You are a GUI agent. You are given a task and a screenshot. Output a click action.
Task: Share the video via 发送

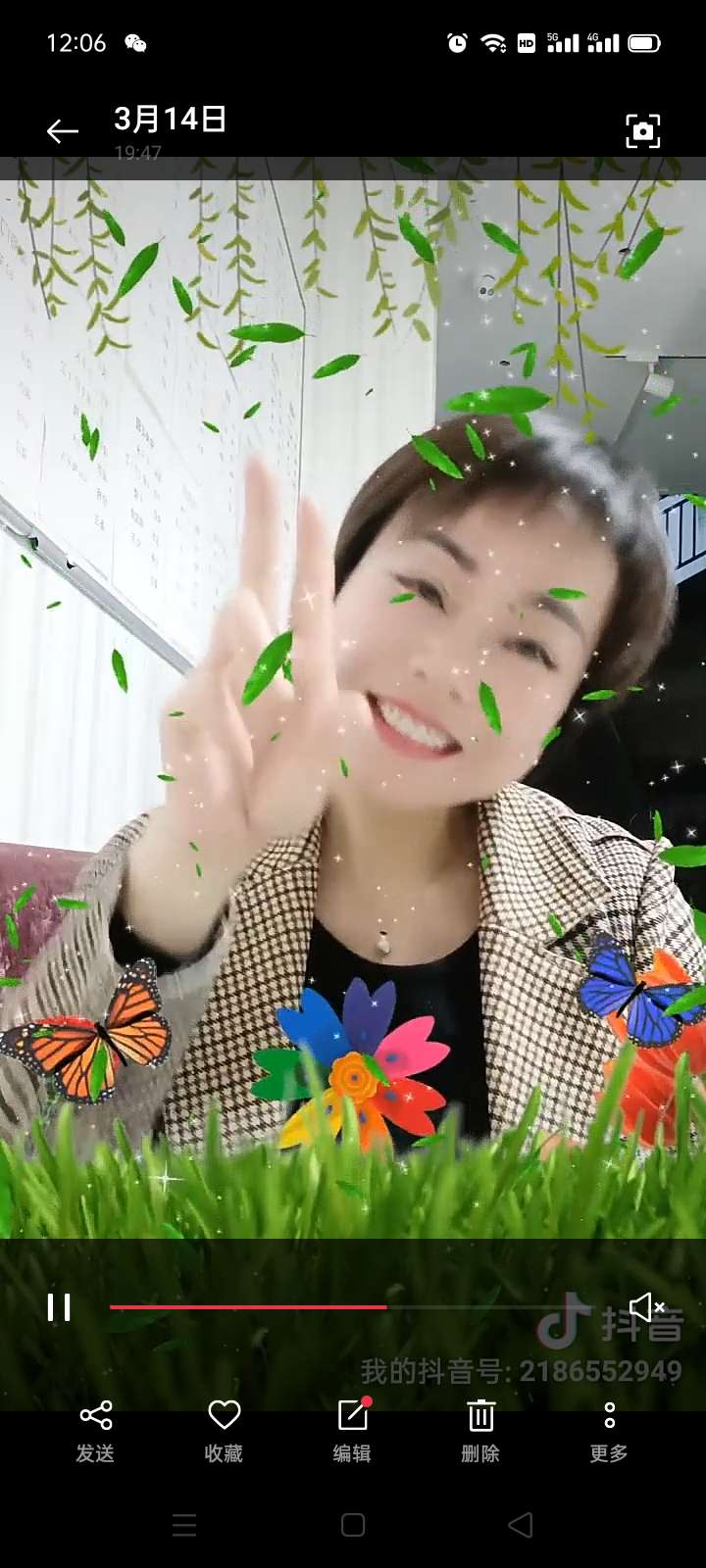[95, 1430]
